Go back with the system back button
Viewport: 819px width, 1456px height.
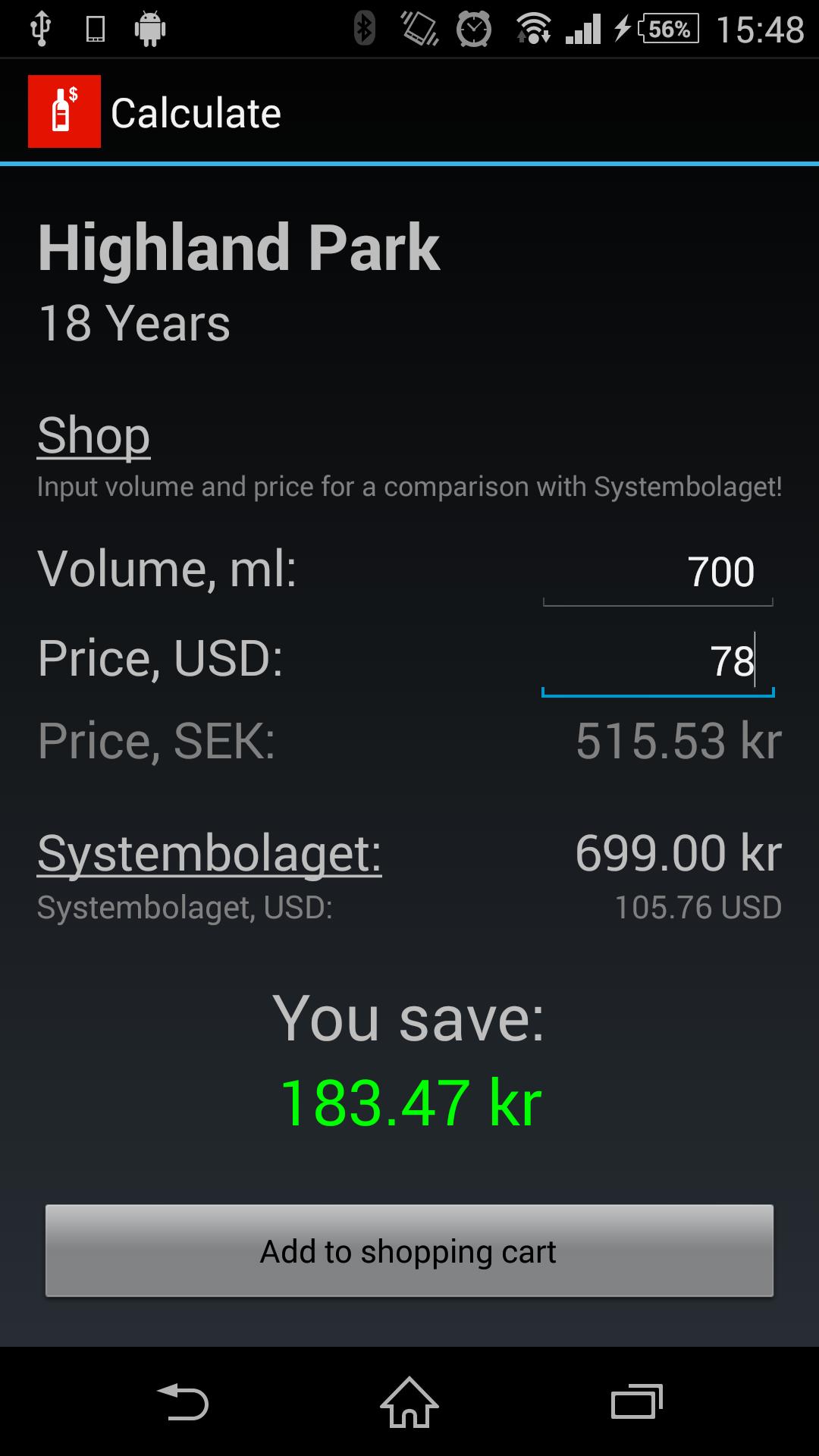pos(182,1401)
